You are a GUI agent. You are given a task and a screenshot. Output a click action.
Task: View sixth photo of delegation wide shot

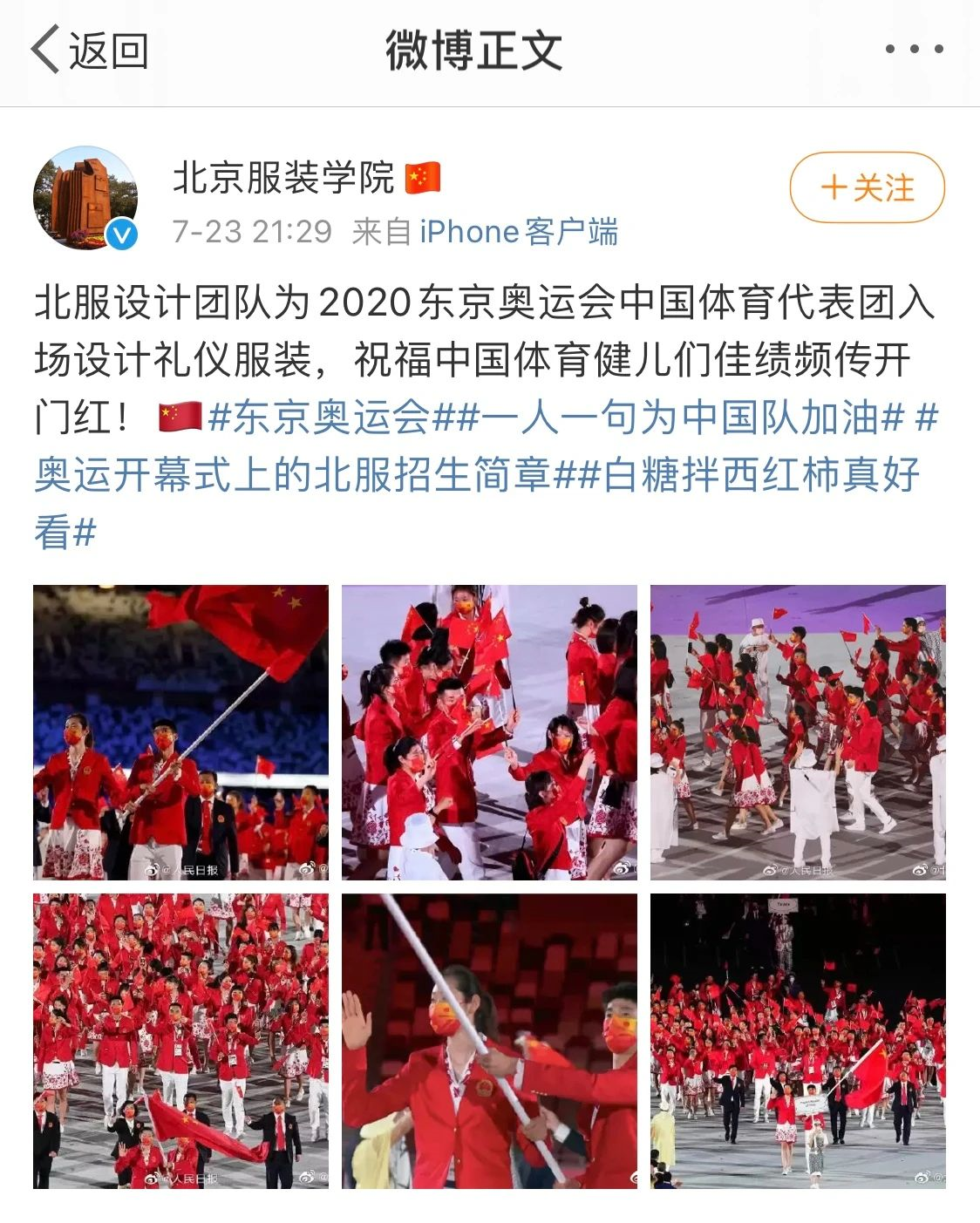[x=798, y=1041]
